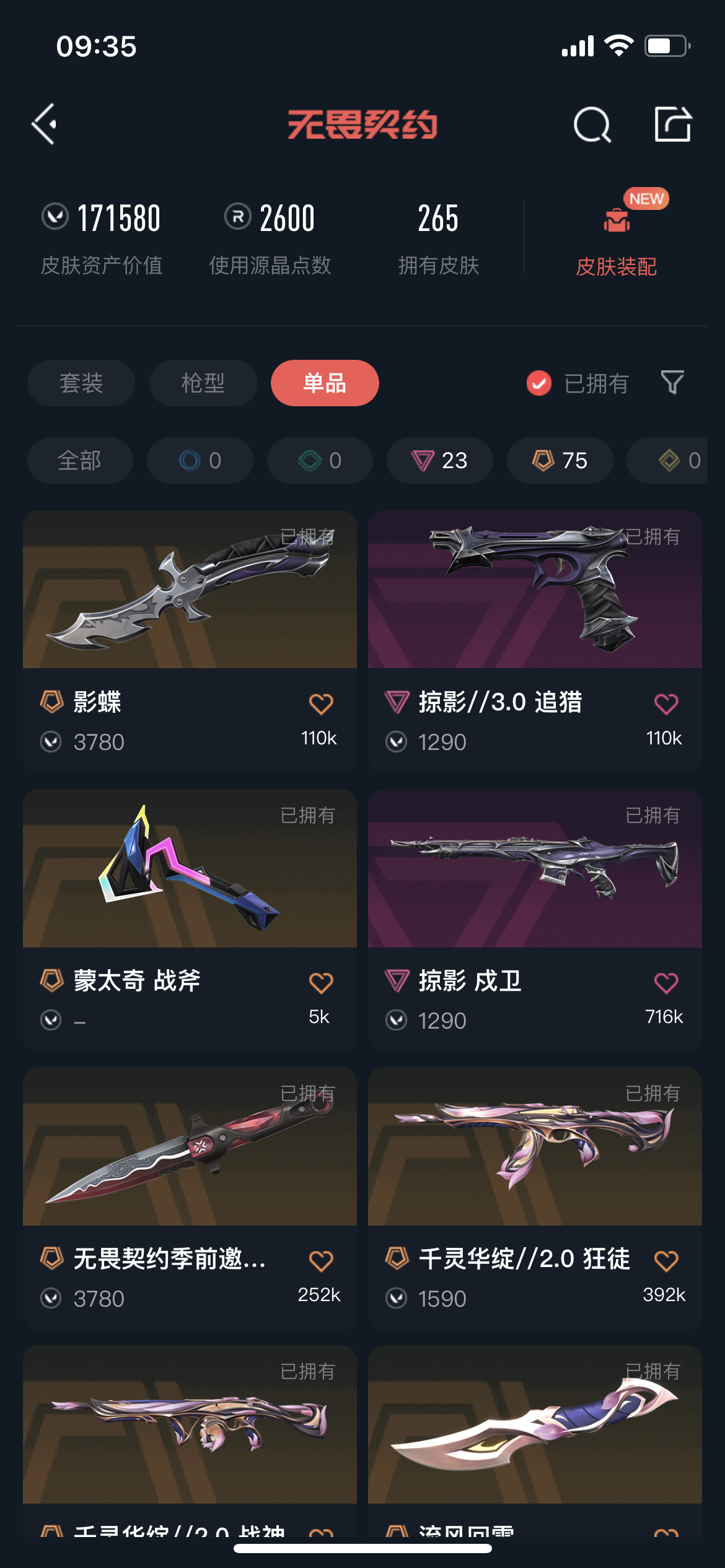This screenshot has width=725, height=1568.
Task: Switch to the 套装 tab
Action: 81,383
